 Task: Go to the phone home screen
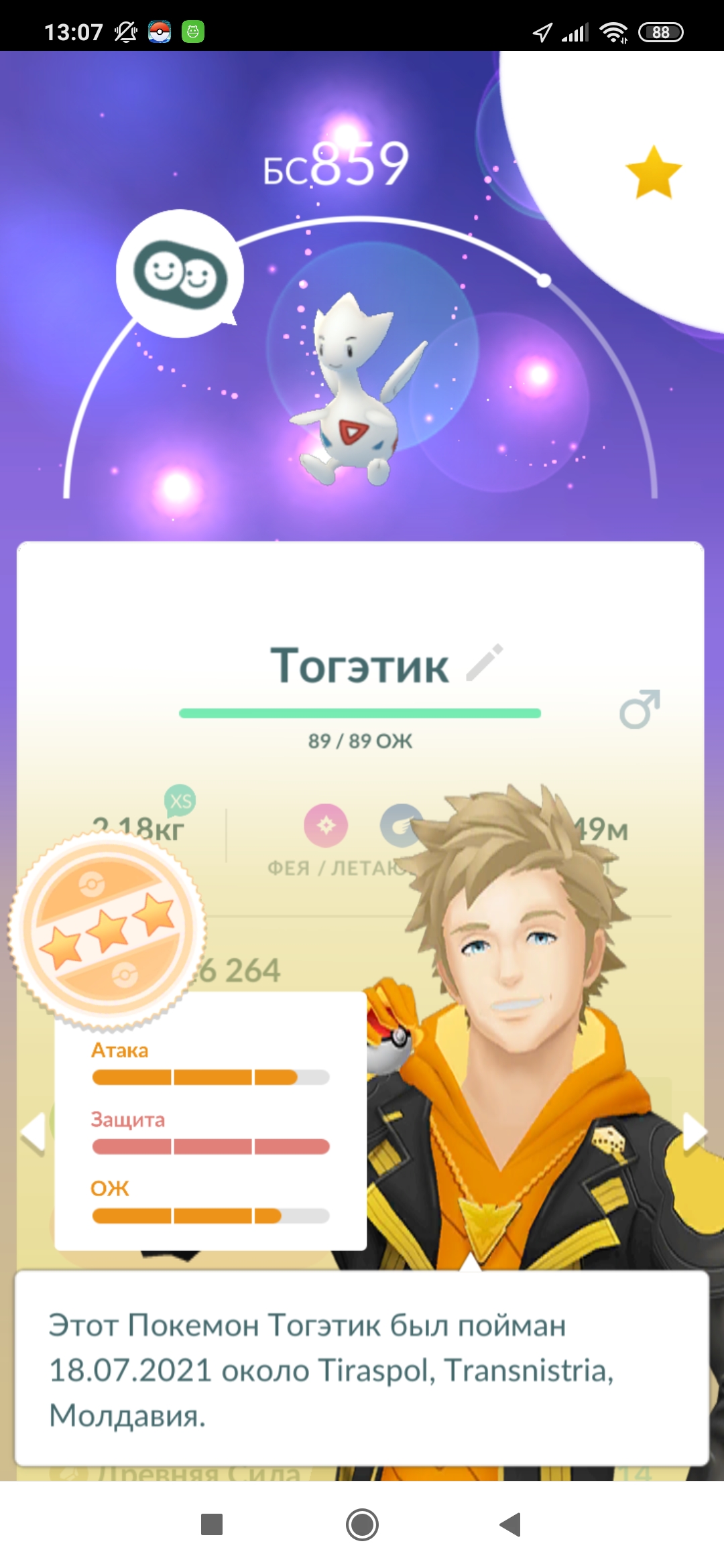[x=362, y=1524]
